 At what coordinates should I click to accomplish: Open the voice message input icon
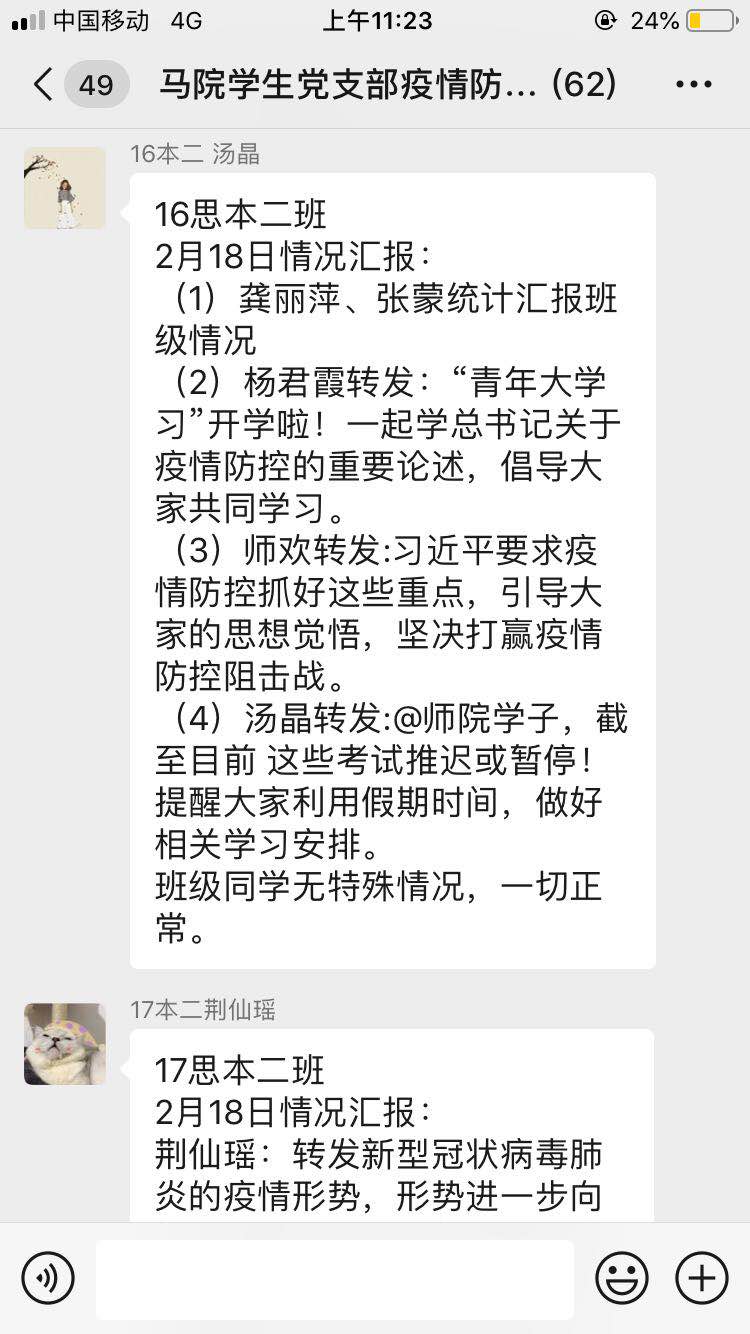tap(47, 1278)
